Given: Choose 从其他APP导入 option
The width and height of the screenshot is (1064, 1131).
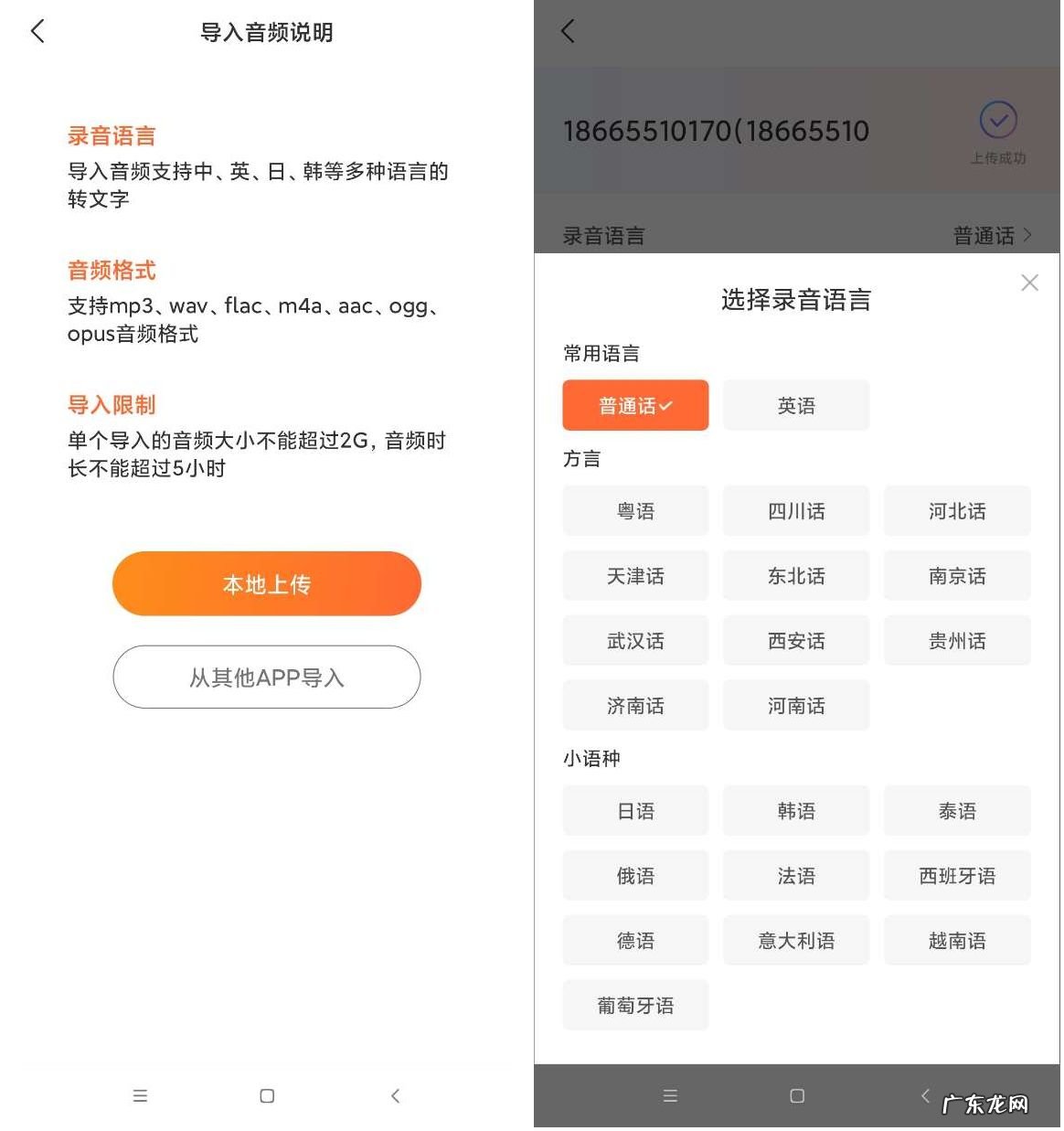Looking at the screenshot, I should pos(266,678).
